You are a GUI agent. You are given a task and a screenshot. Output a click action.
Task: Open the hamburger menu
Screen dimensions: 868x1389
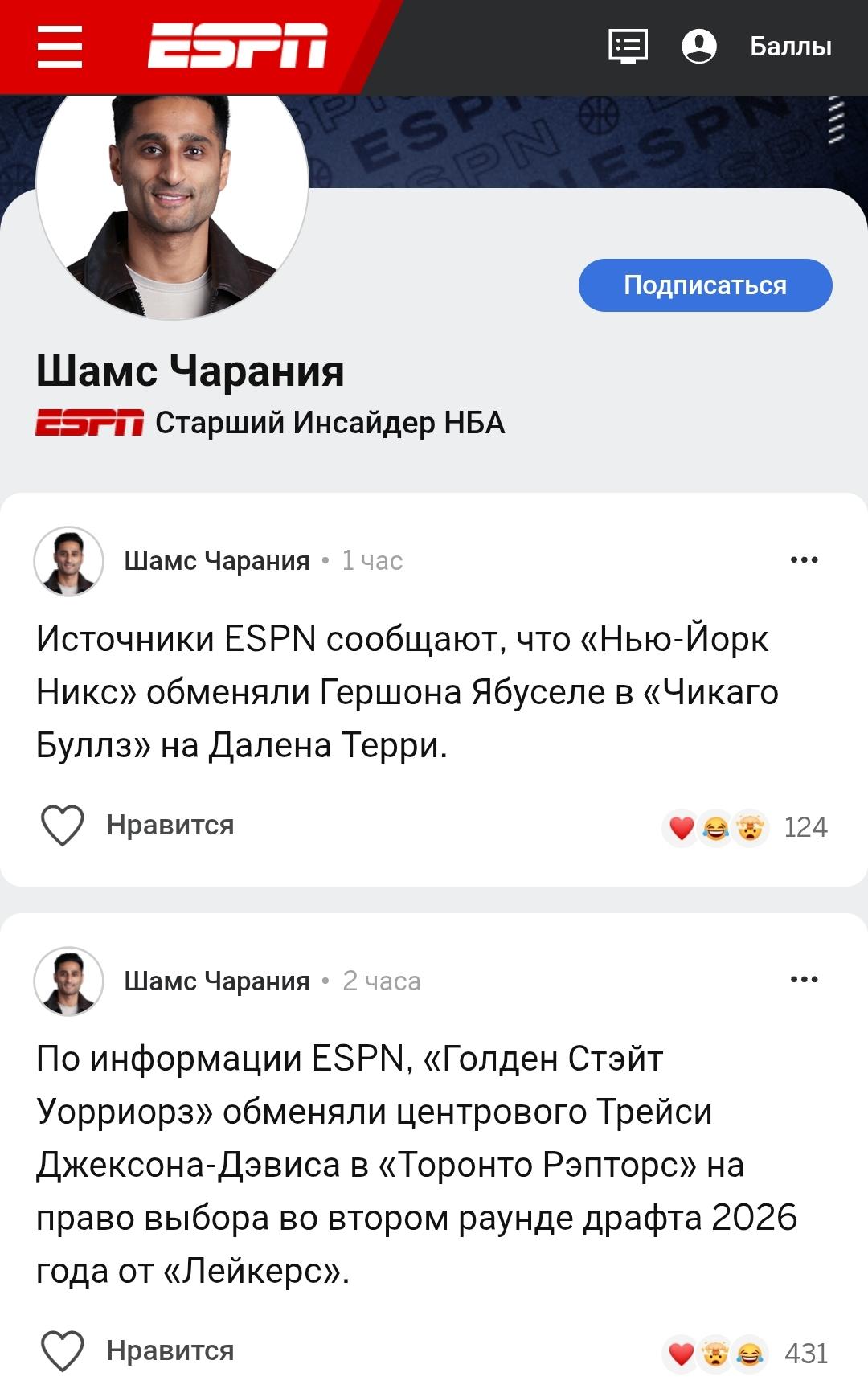60,46
